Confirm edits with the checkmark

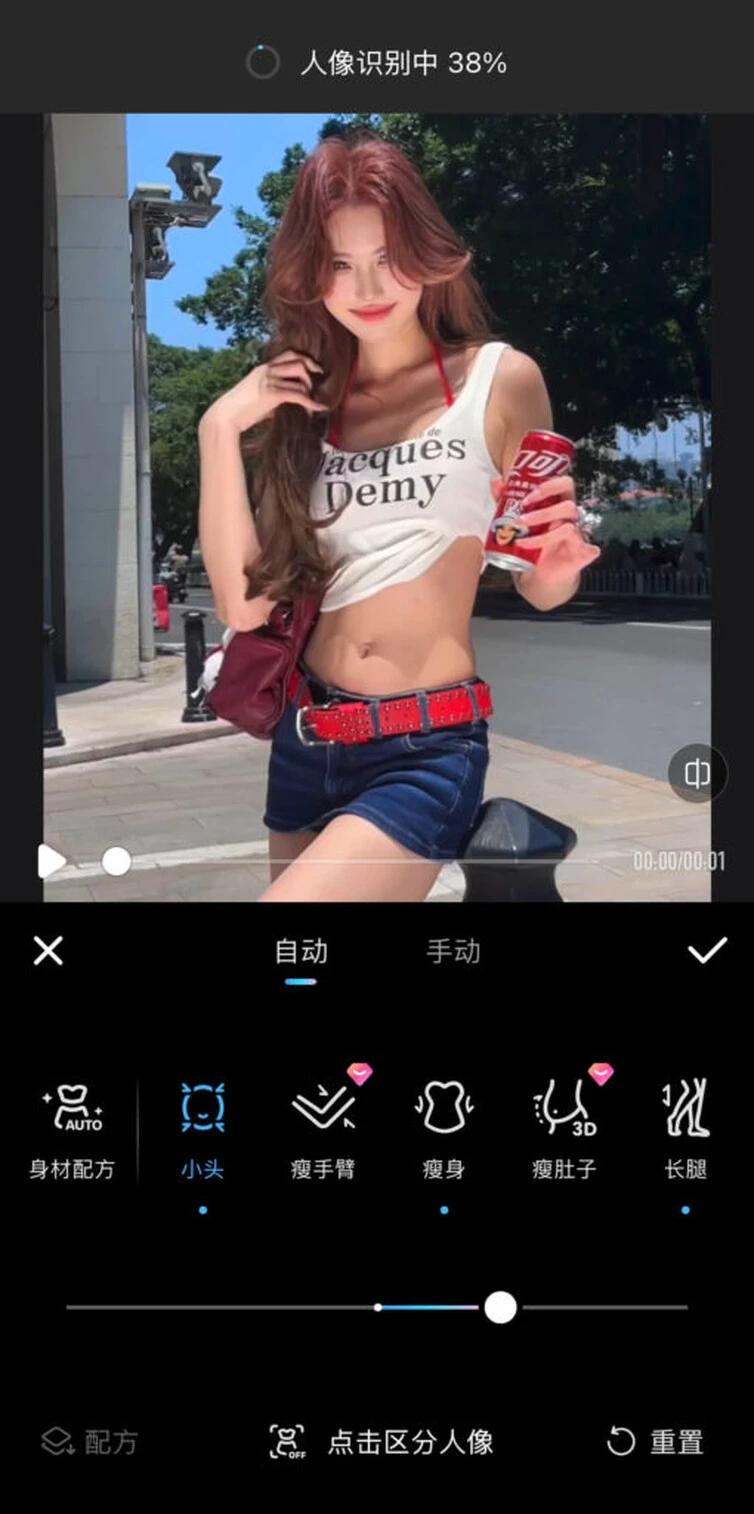(707, 951)
